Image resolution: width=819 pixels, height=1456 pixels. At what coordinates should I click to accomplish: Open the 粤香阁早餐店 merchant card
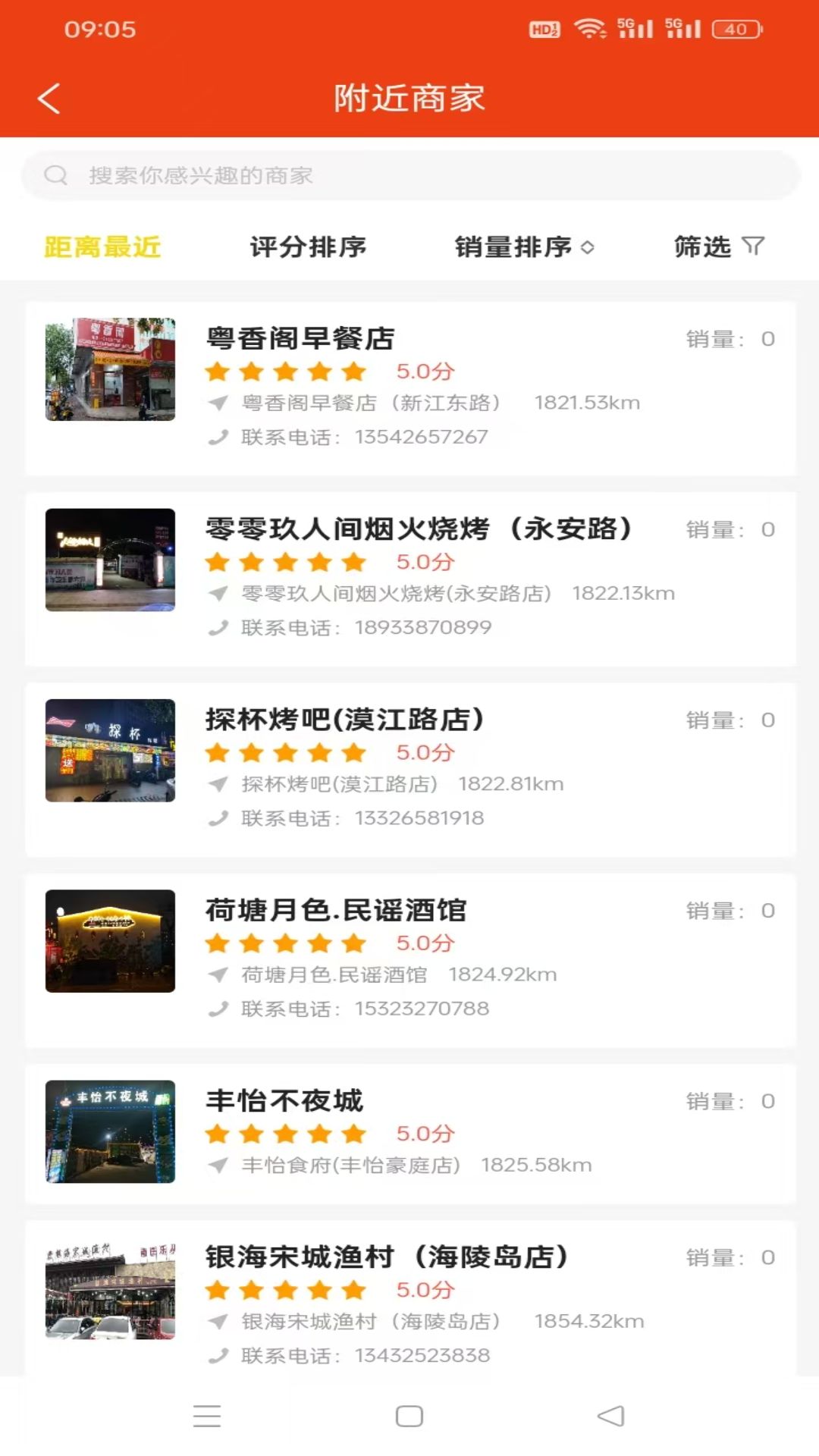point(409,387)
